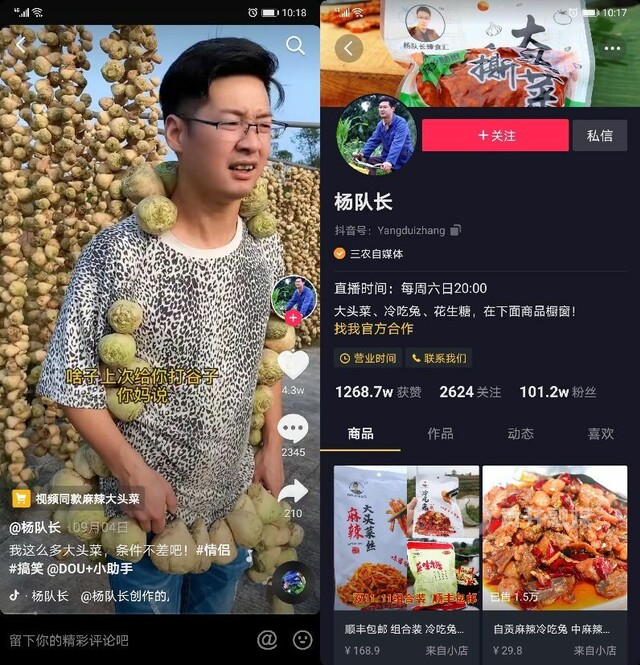Tap the 营业时间 chip
The height and width of the screenshot is (665, 640).
click(x=368, y=358)
